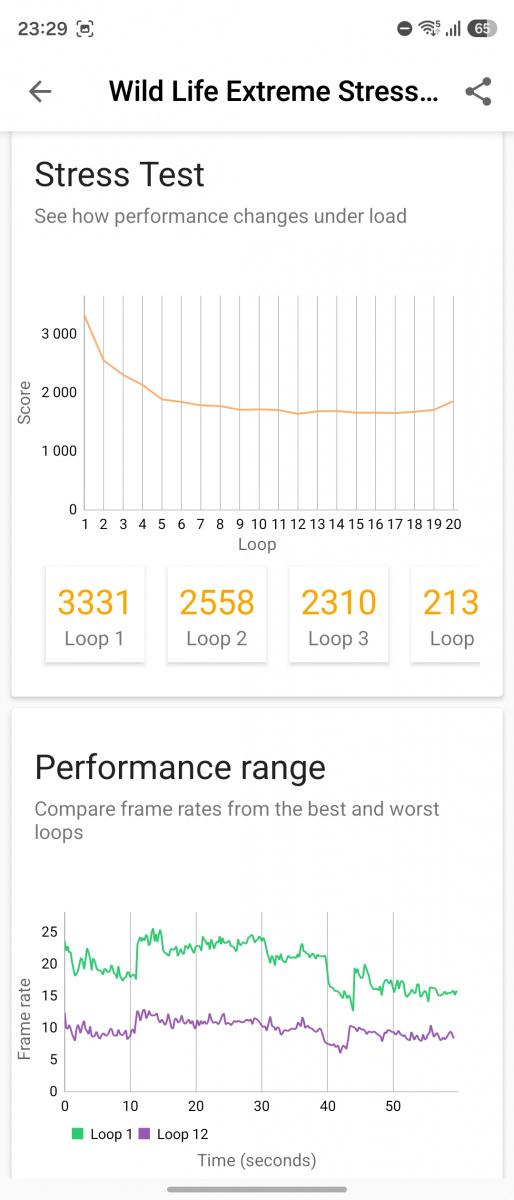This screenshot has width=514, height=1200.
Task: Share the stress test results
Action: [479, 92]
